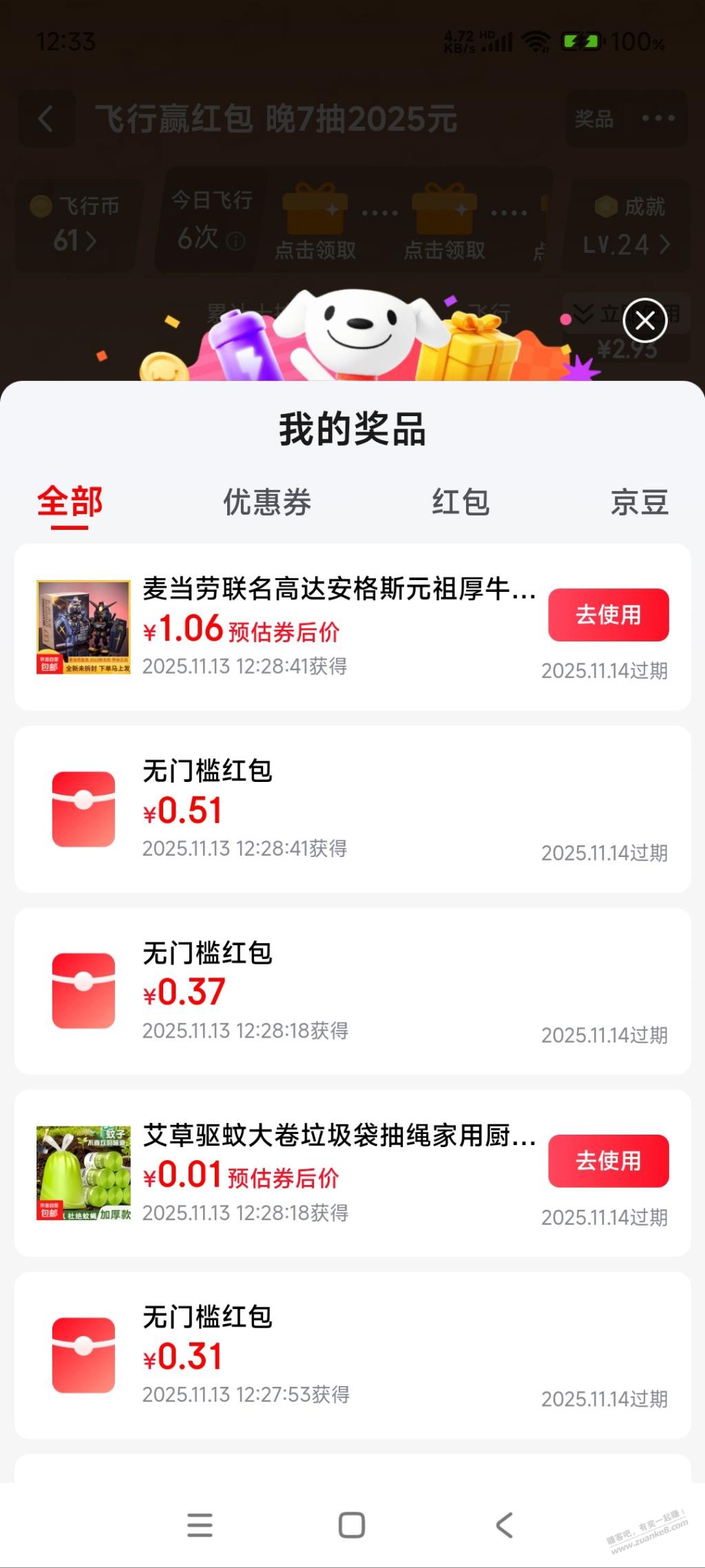Go to the system home screen
705x1568 pixels.
(x=352, y=1525)
